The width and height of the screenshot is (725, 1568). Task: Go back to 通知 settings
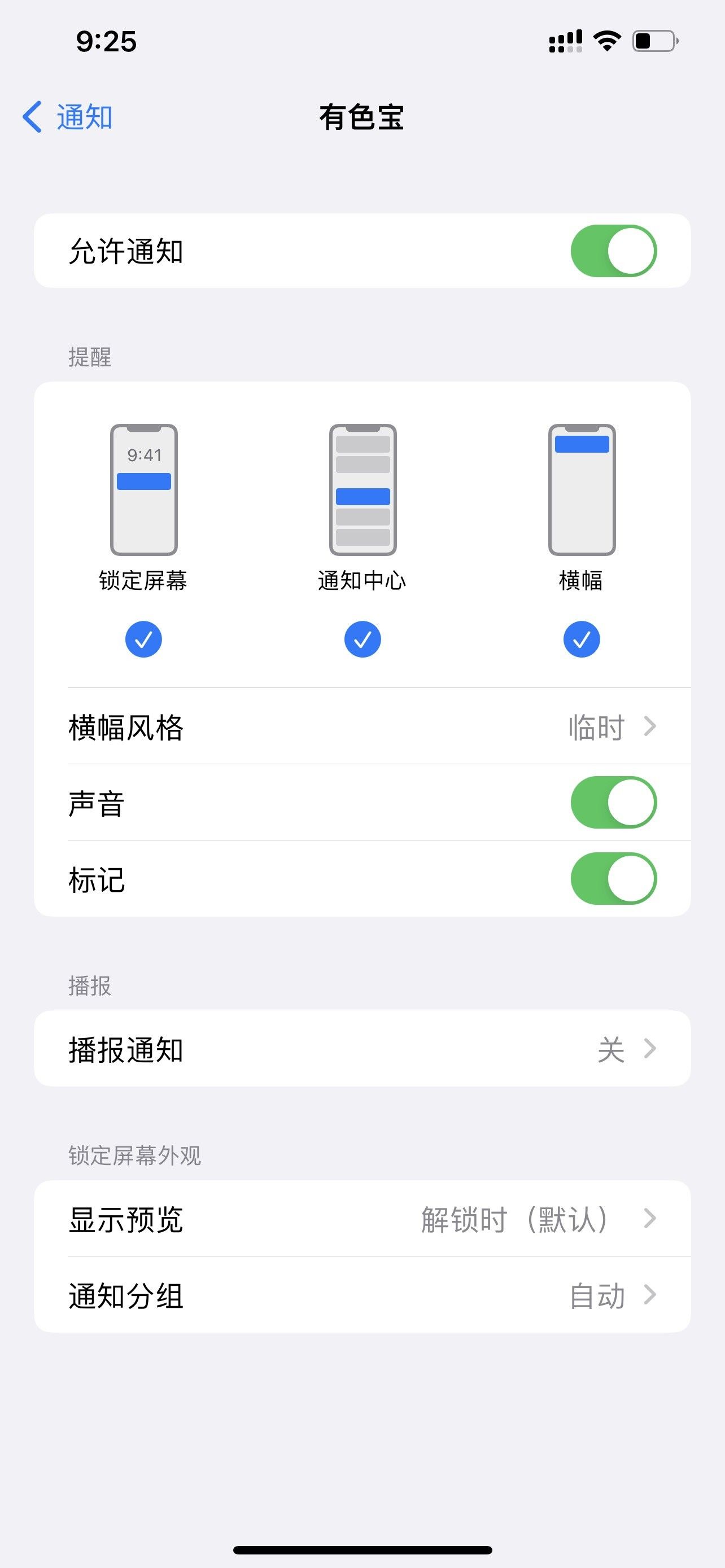click(67, 117)
